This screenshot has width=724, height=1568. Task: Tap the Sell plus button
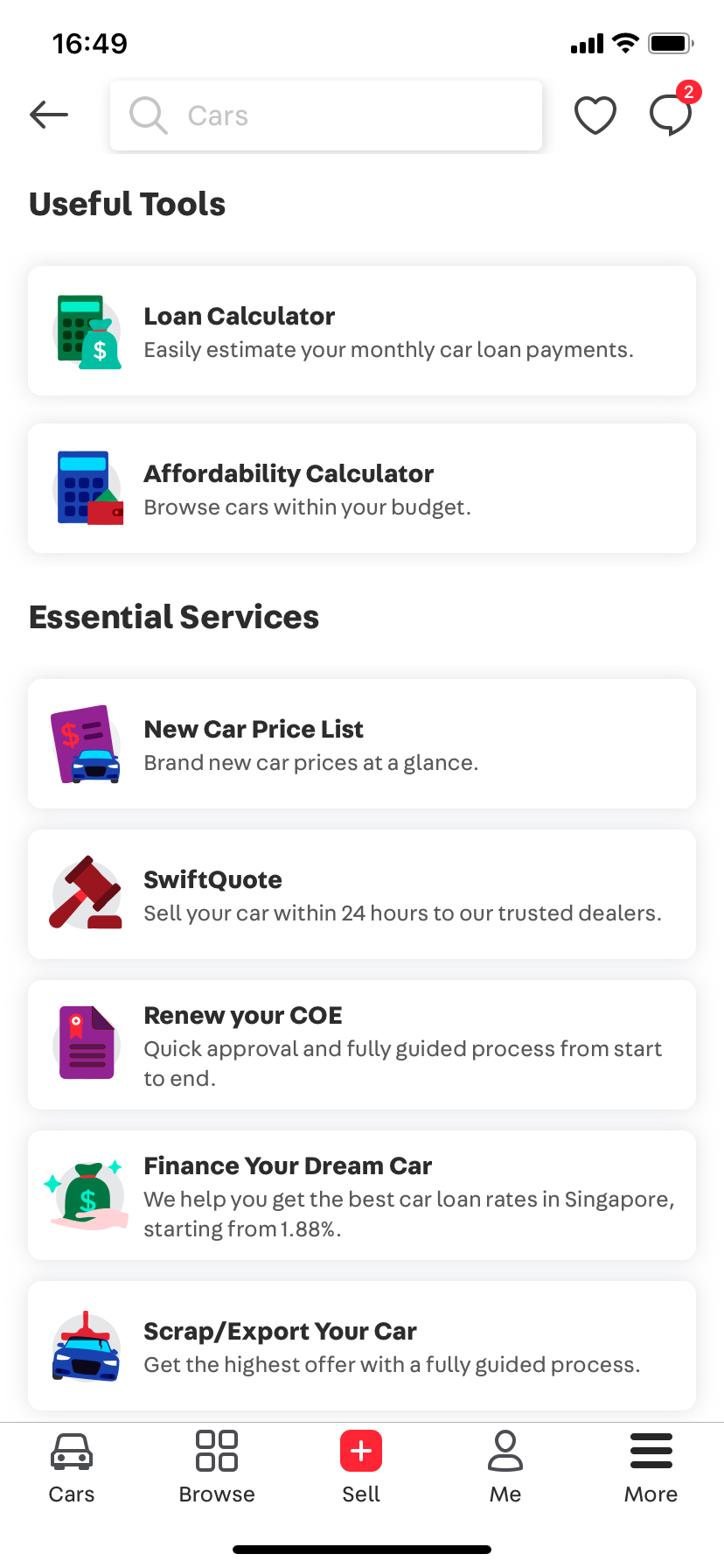(x=361, y=1468)
